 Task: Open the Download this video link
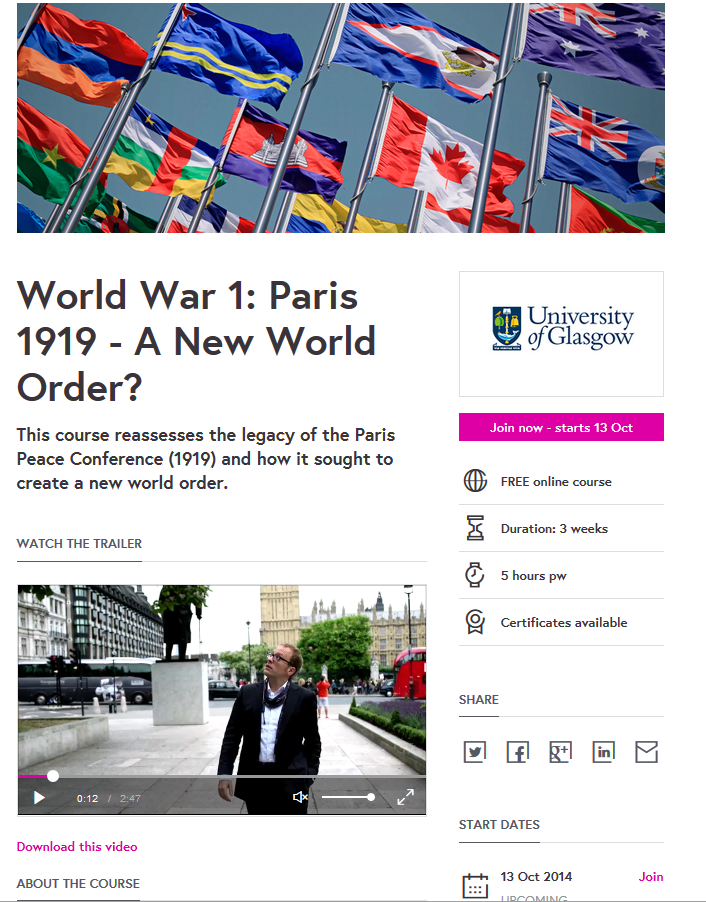tap(77, 847)
